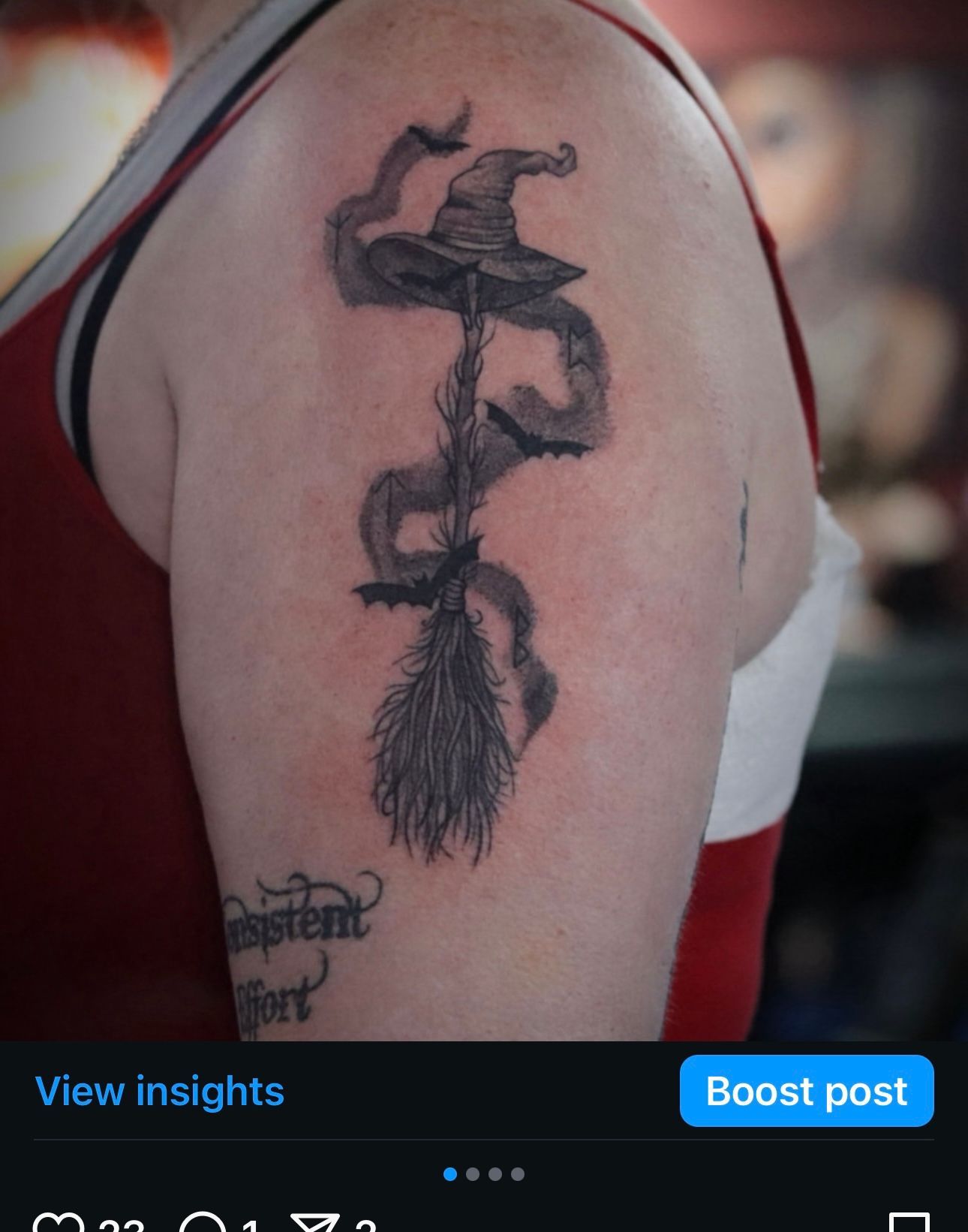Open View insights for this post
Screen dimensions: 968x1232
point(161,1092)
